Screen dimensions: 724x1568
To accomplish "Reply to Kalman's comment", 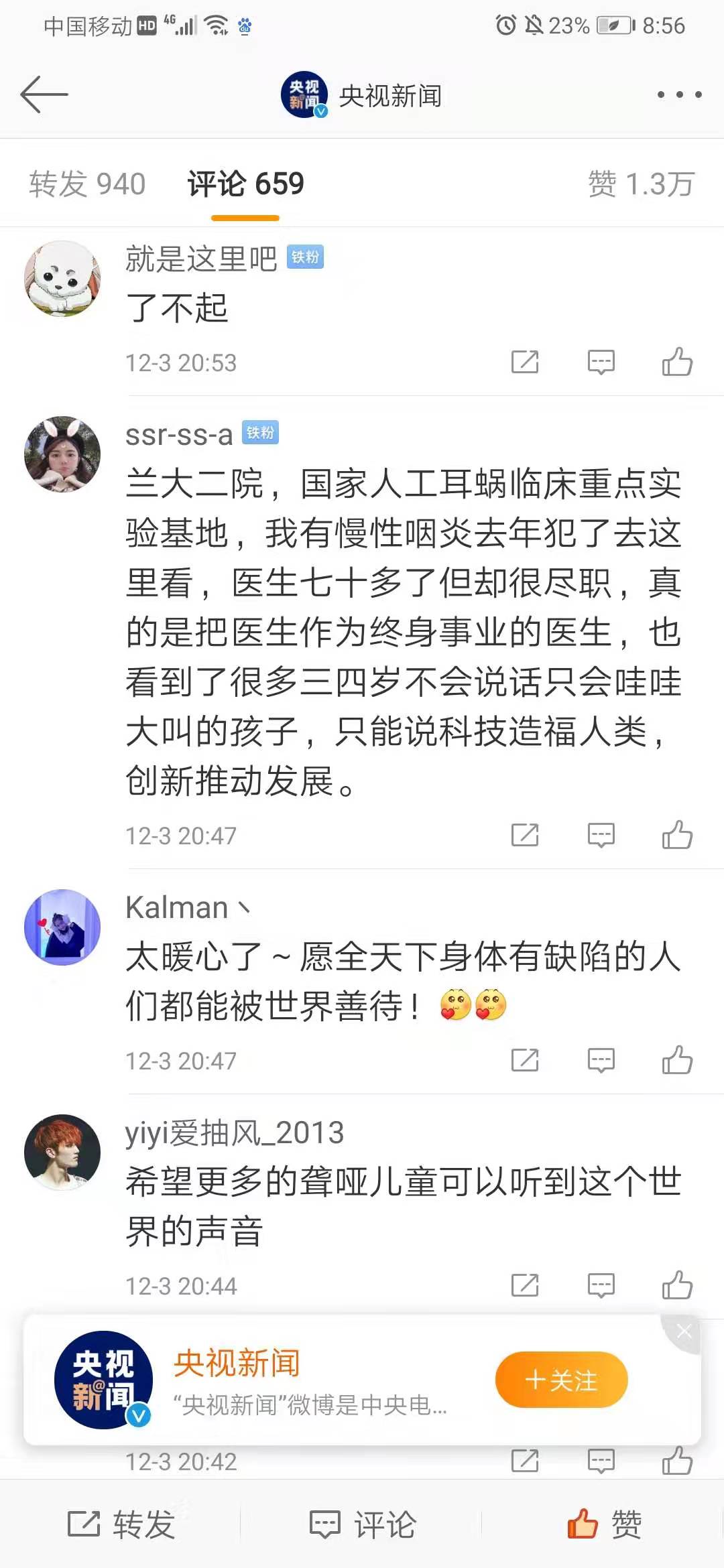I will [601, 1060].
